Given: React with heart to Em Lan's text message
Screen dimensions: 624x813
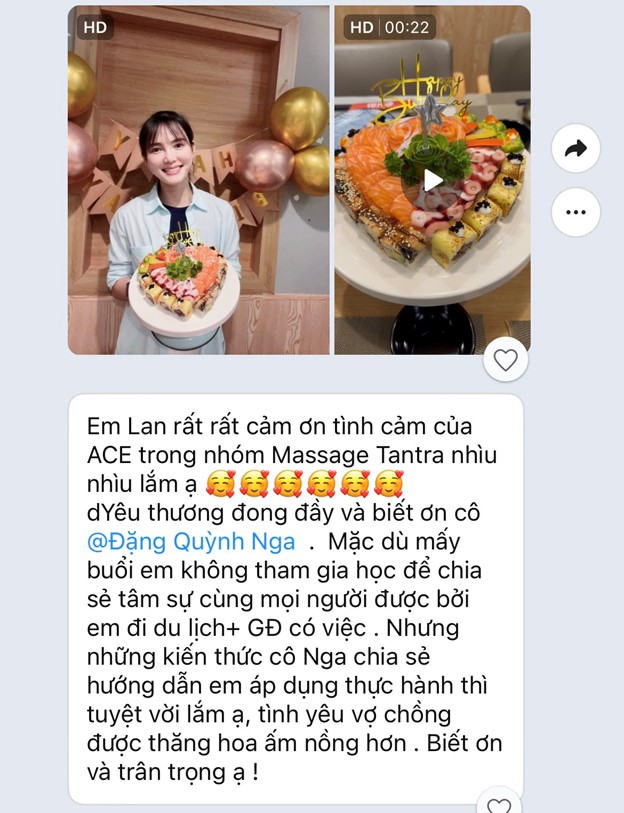Looking at the screenshot, I should pos(499,803).
